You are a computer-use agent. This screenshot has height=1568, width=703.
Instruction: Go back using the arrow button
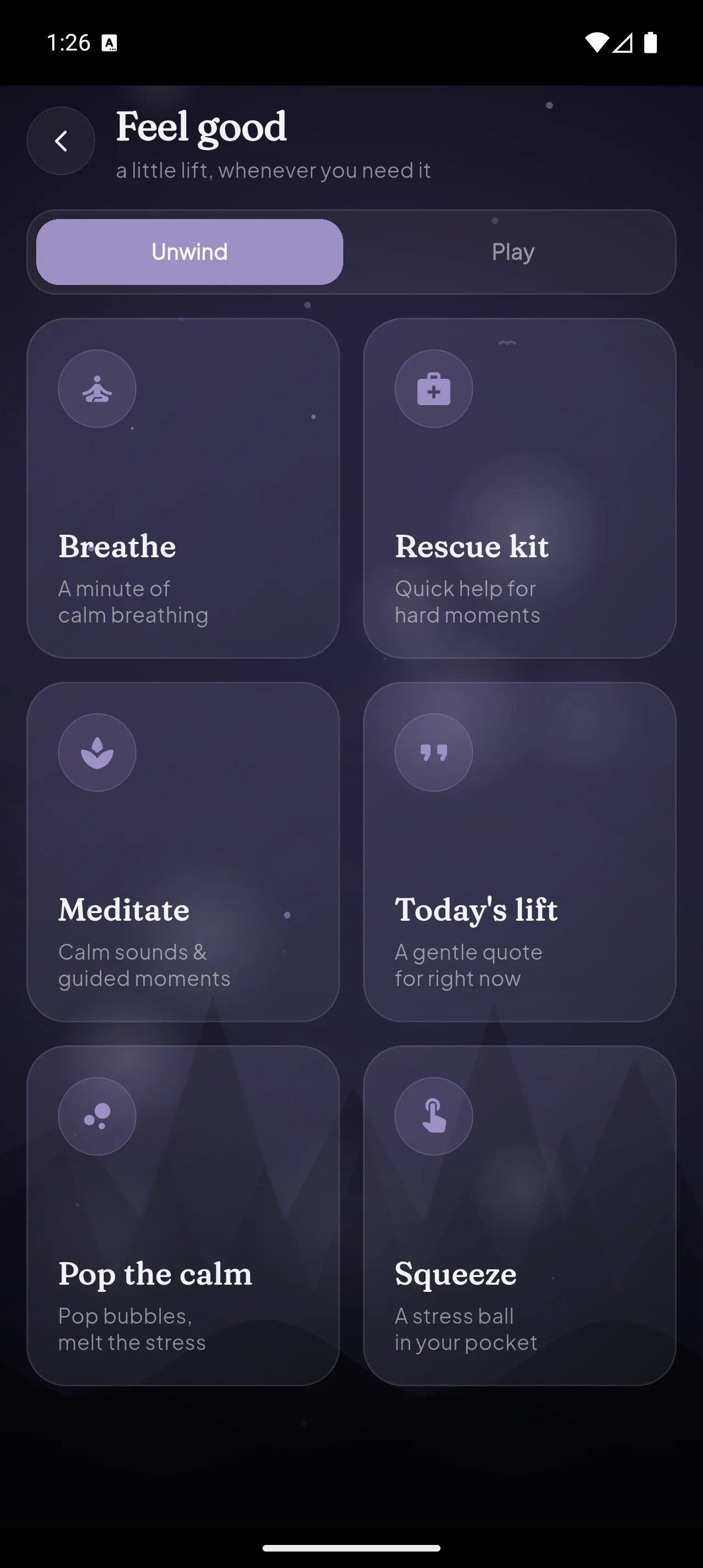click(x=61, y=141)
